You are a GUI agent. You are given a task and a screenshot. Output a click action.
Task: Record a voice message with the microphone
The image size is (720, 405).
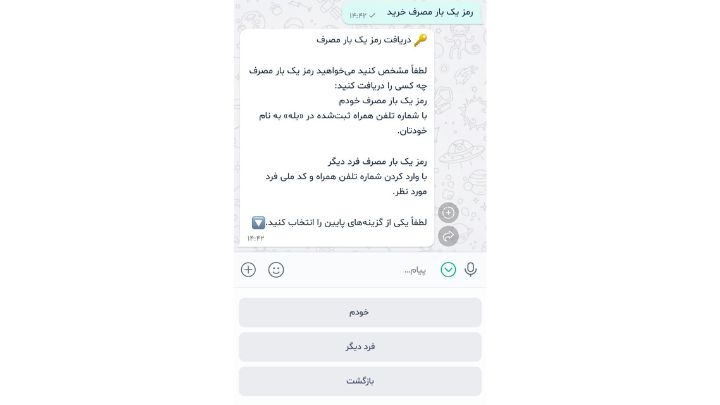click(x=470, y=269)
